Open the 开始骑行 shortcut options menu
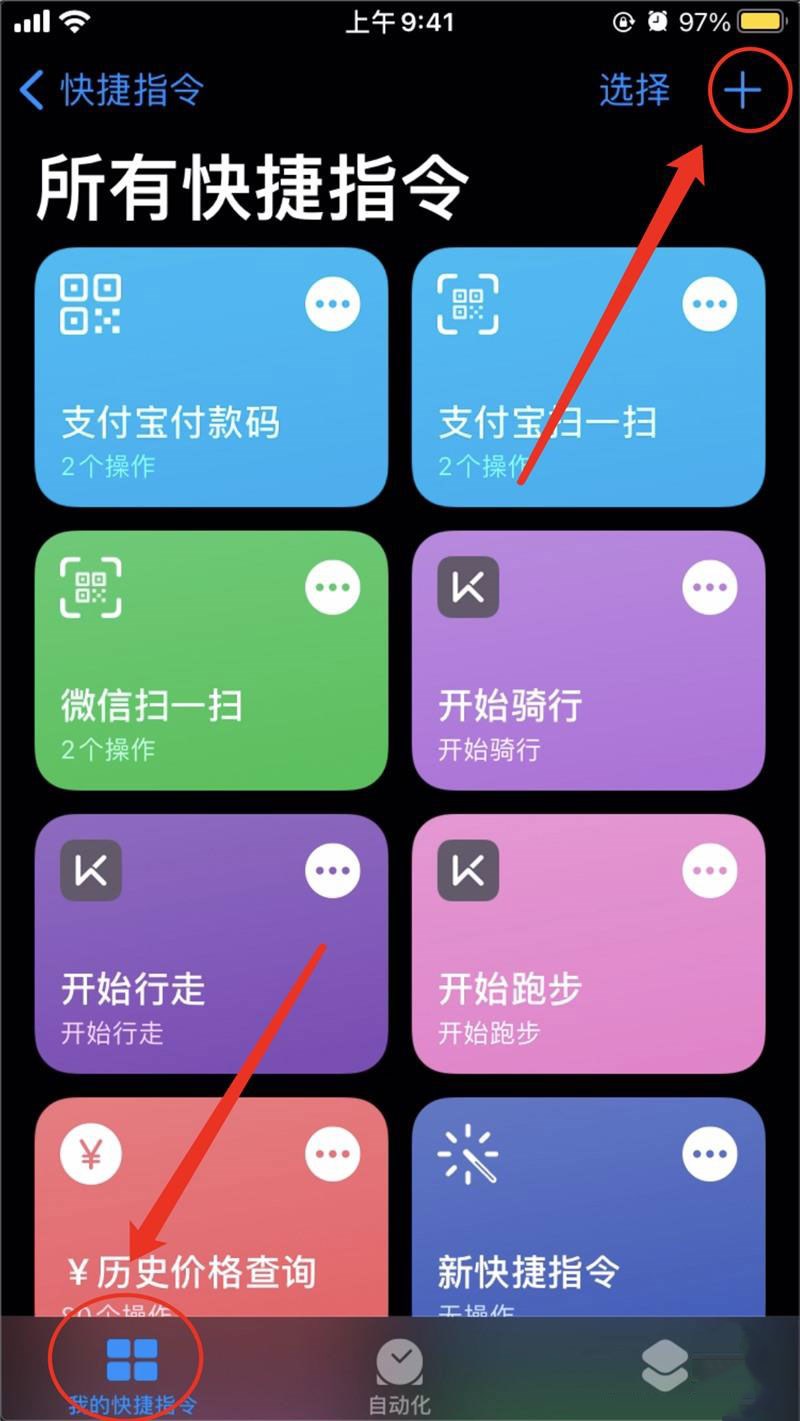The image size is (800, 1421). [709, 587]
